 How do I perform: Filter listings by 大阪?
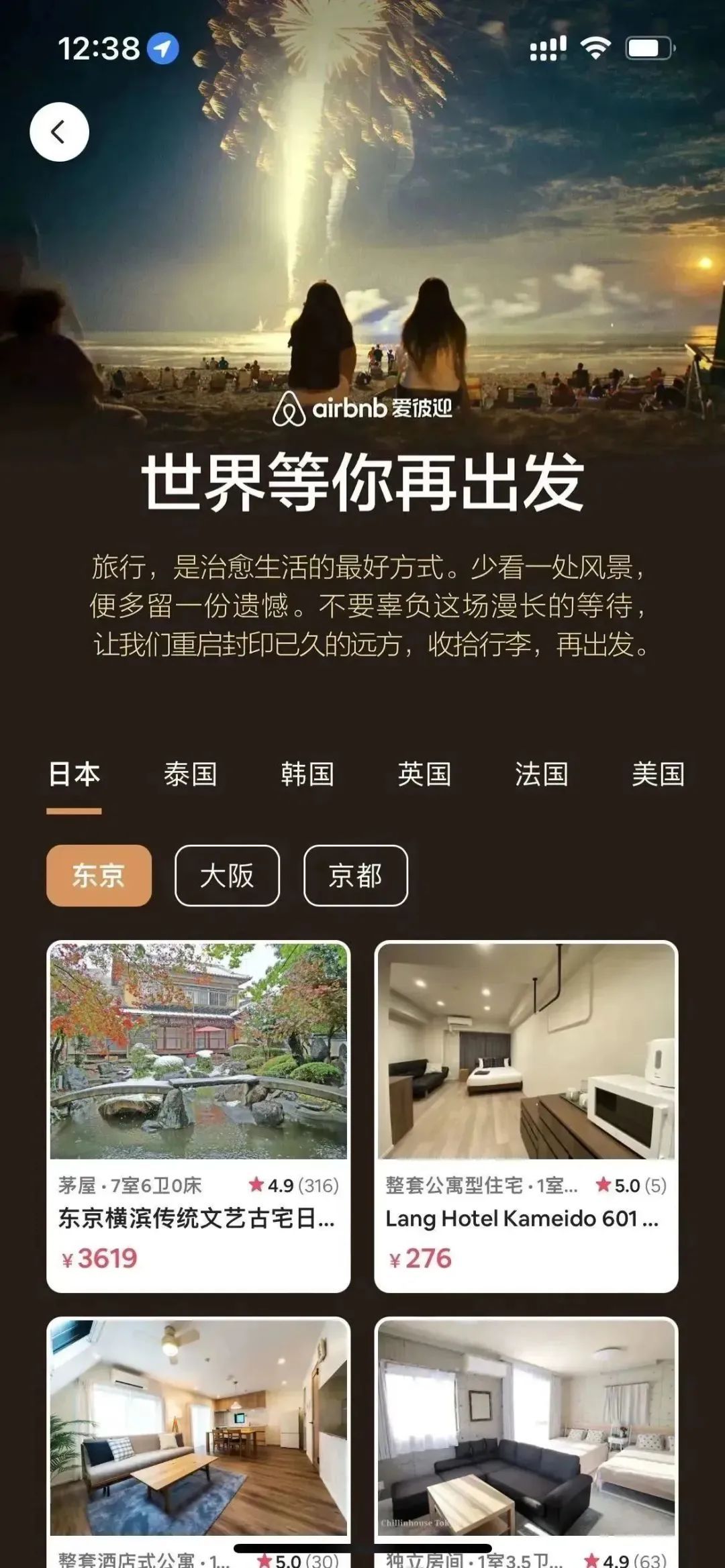click(227, 876)
